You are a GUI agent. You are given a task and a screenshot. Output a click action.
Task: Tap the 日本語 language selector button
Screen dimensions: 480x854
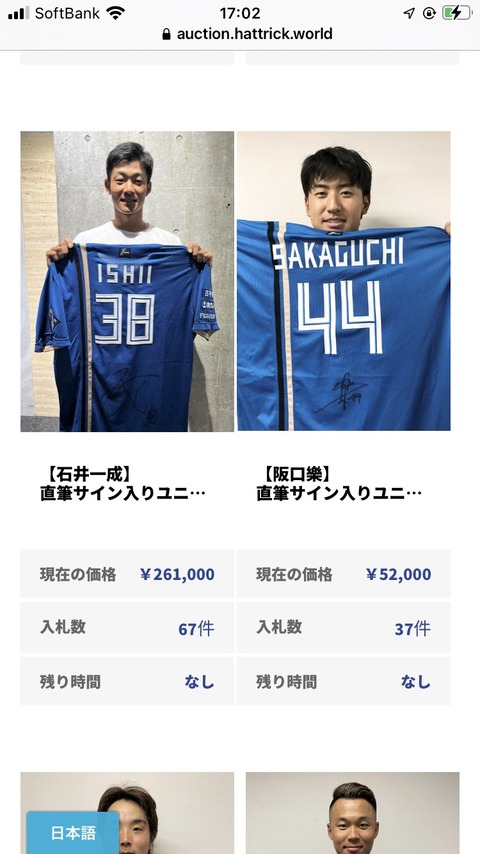[x=73, y=833]
